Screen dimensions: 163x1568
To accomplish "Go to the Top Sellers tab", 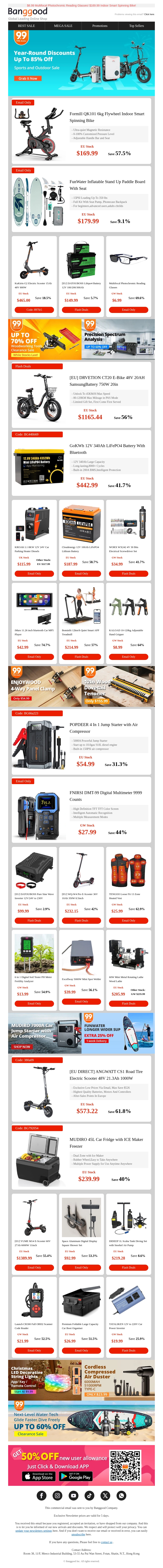I will tap(136, 25).
